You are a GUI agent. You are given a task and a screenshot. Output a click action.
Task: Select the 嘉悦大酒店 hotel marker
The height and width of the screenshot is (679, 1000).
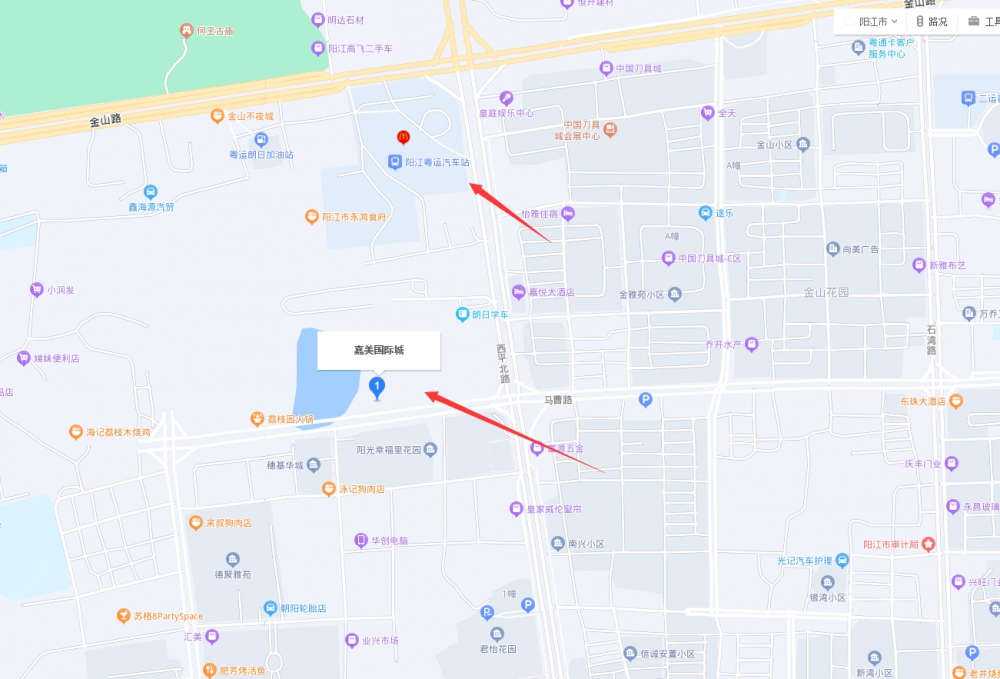coord(518,292)
